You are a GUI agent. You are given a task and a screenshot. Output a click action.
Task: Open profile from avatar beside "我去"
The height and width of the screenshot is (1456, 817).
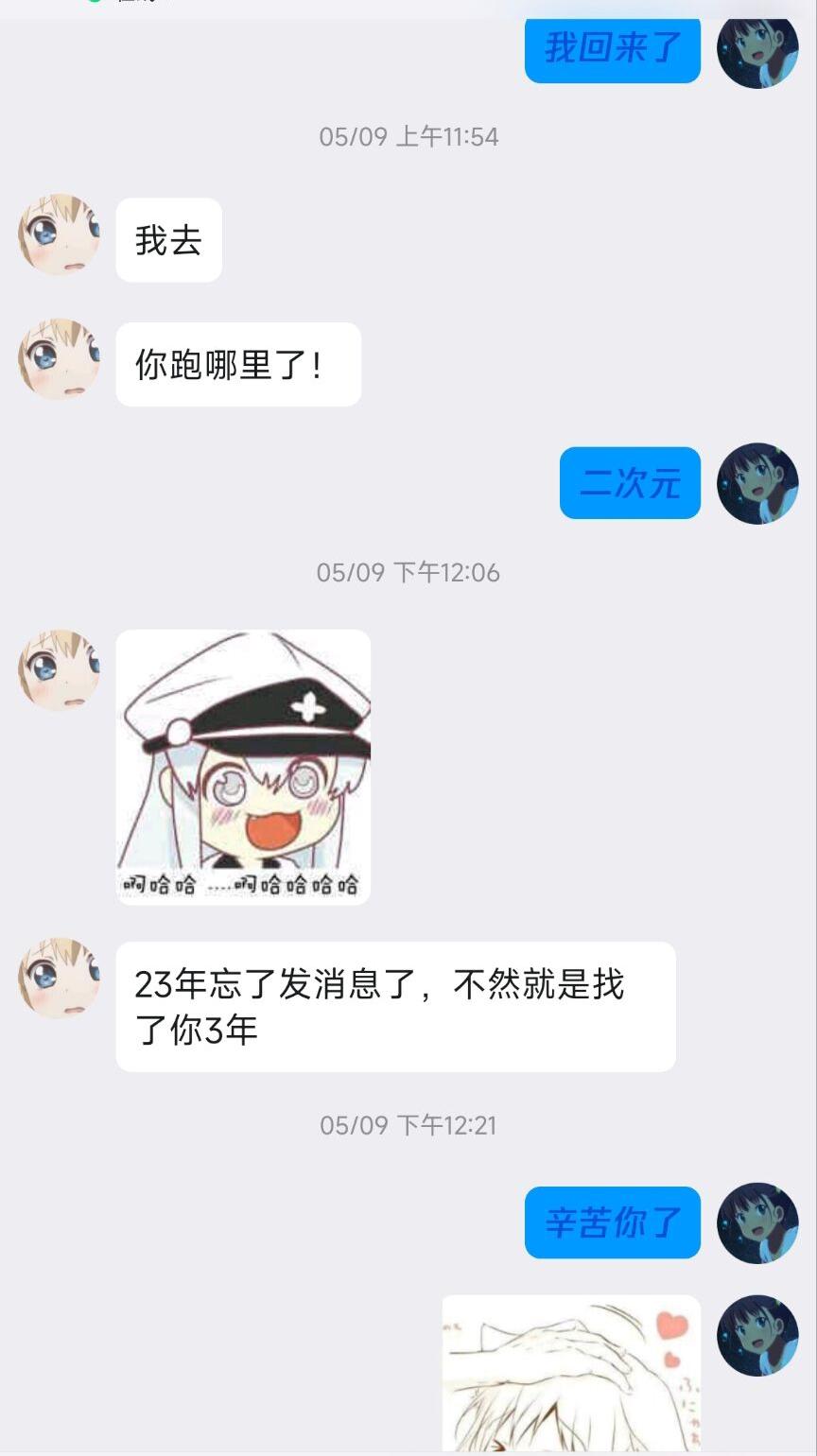(59, 235)
